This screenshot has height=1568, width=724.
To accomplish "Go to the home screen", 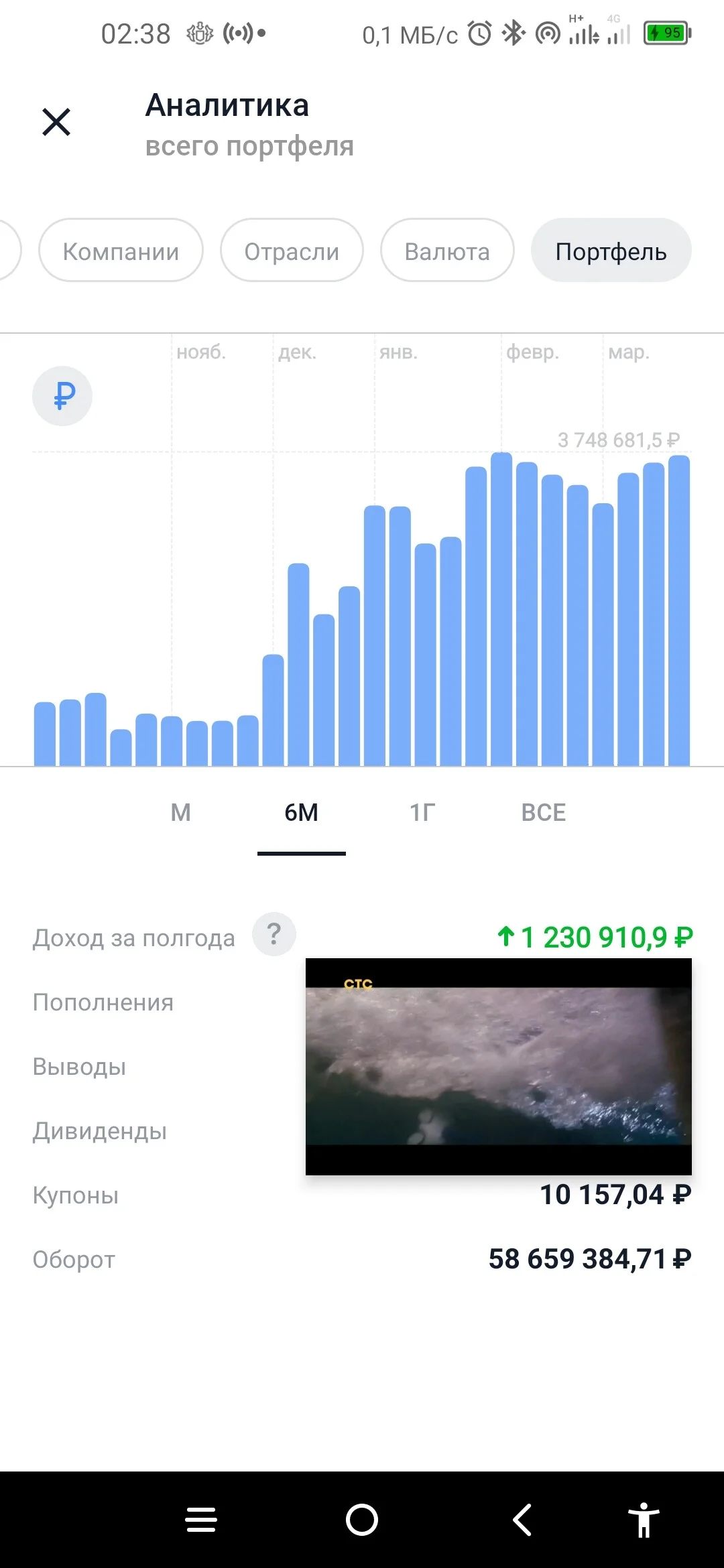I will point(362,1520).
